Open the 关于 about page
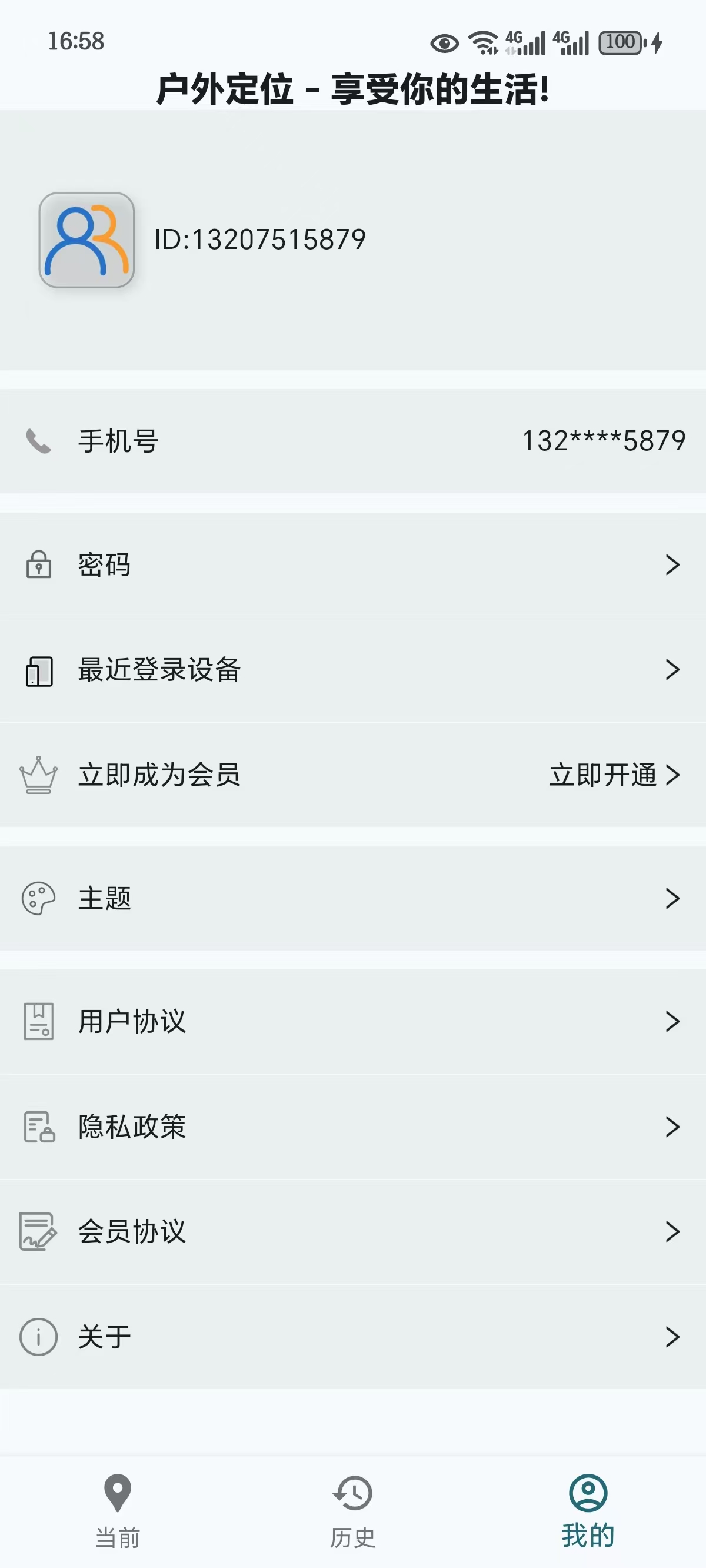This screenshot has height=1568, width=706. [353, 1337]
